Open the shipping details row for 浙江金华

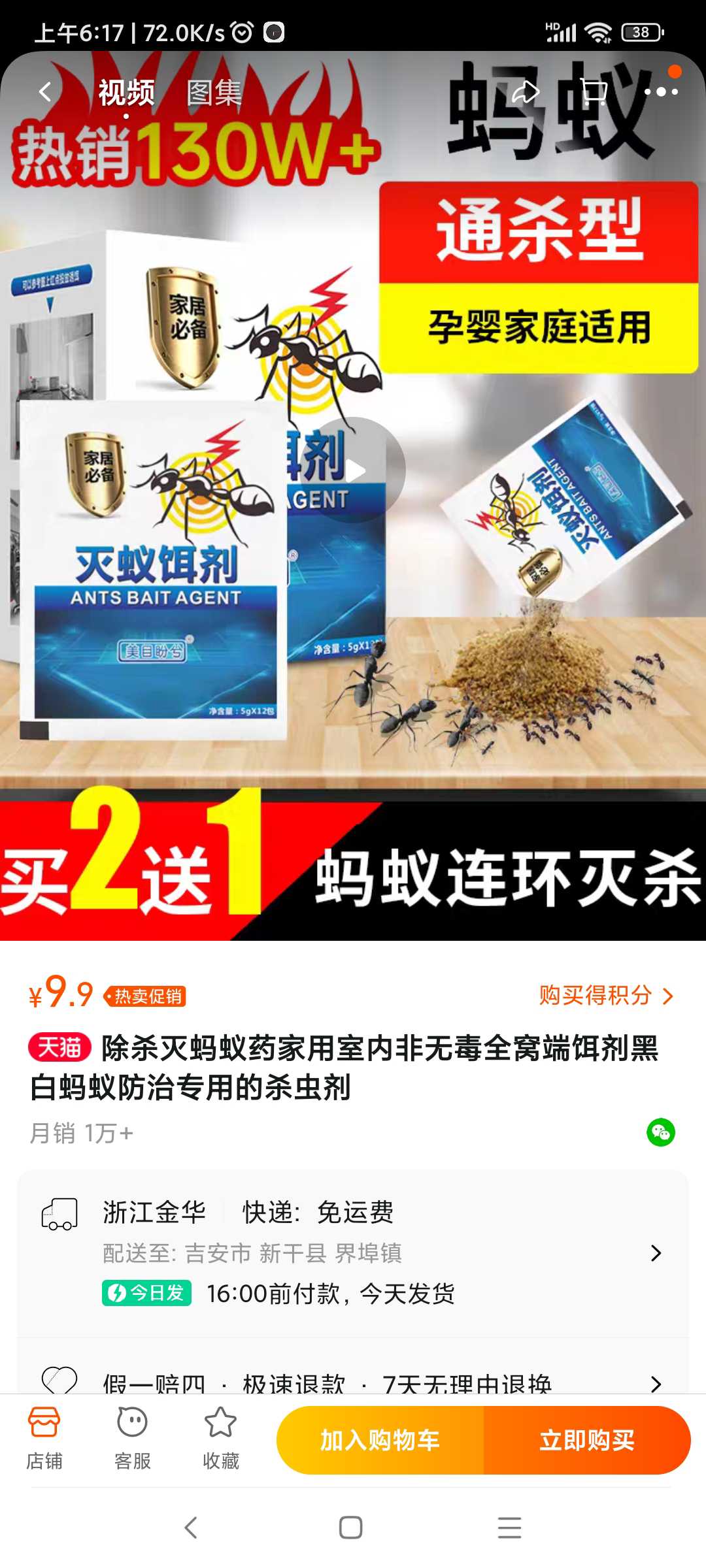click(x=353, y=1252)
